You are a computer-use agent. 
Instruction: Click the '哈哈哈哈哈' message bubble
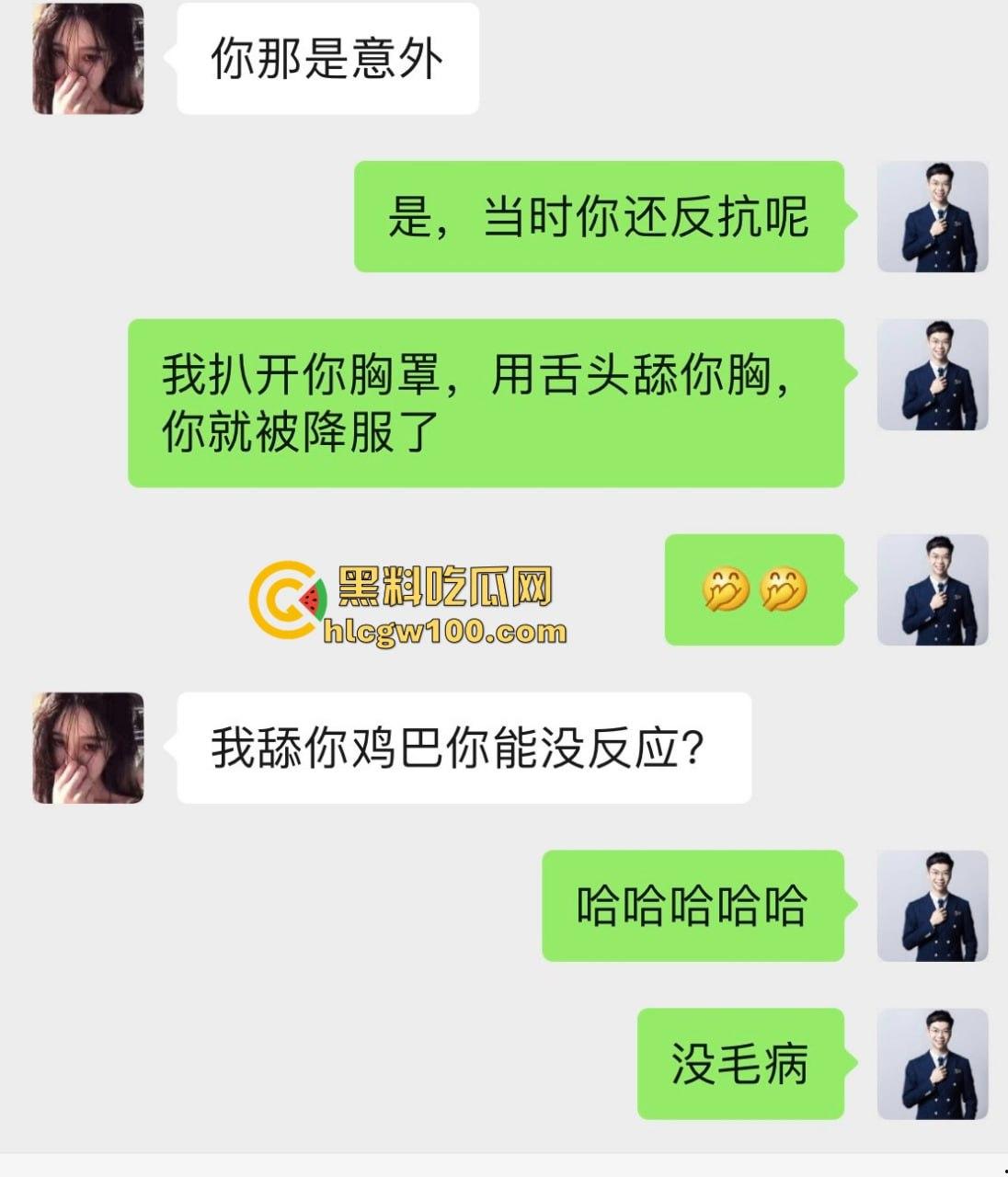click(692, 906)
